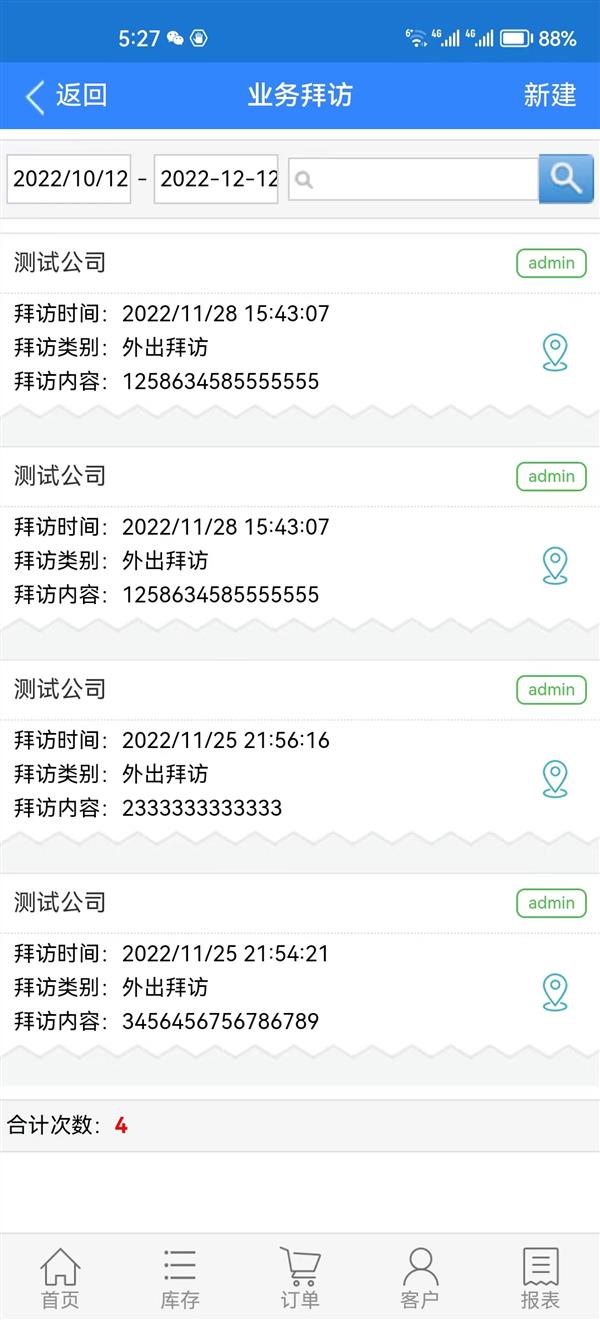The height and width of the screenshot is (1320, 600).
Task: Go back using the 返回 button
Action: (x=66, y=96)
